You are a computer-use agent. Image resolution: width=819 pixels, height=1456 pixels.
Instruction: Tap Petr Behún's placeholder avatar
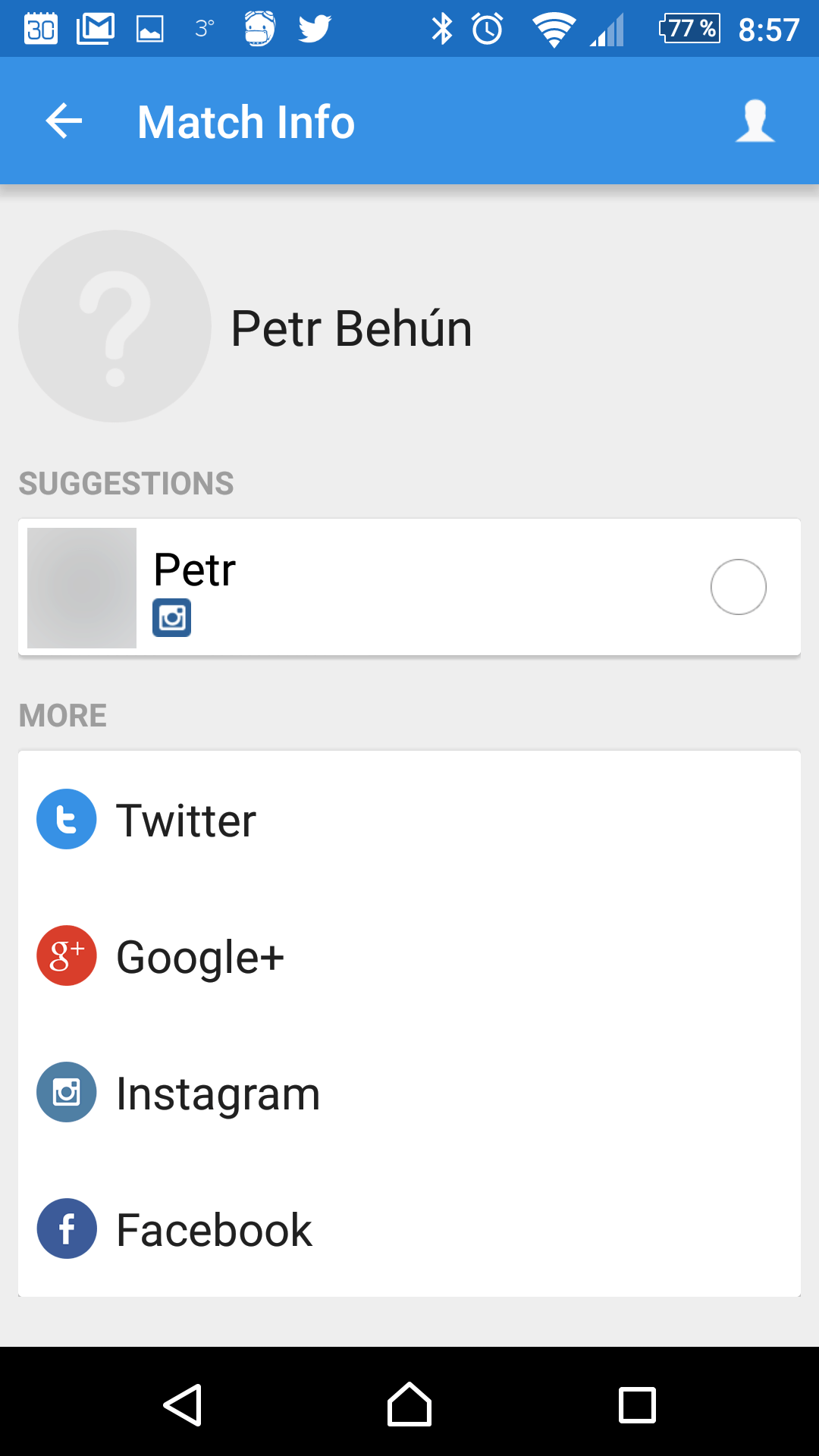point(115,326)
